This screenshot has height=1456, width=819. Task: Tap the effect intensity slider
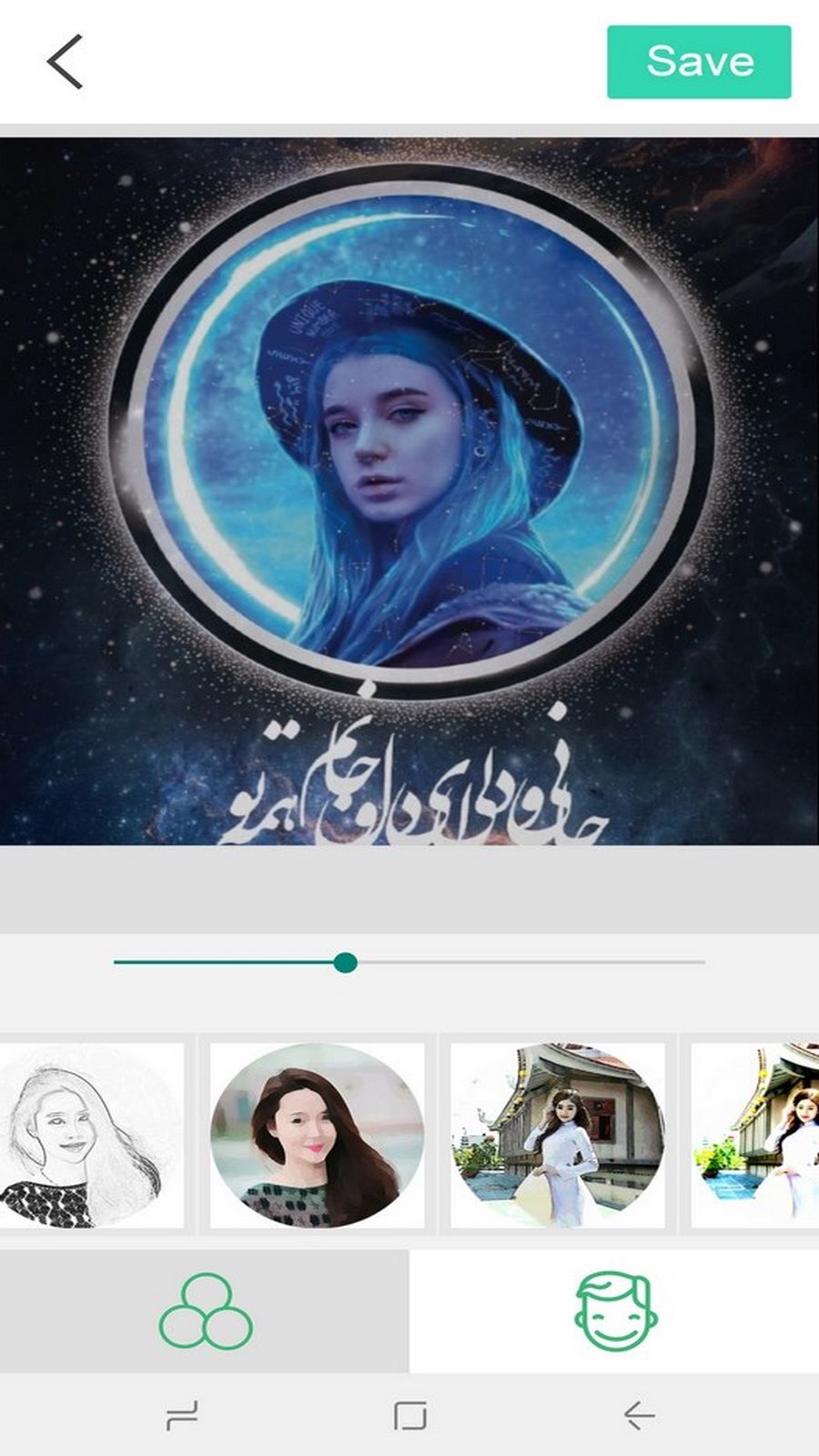pos(345,962)
